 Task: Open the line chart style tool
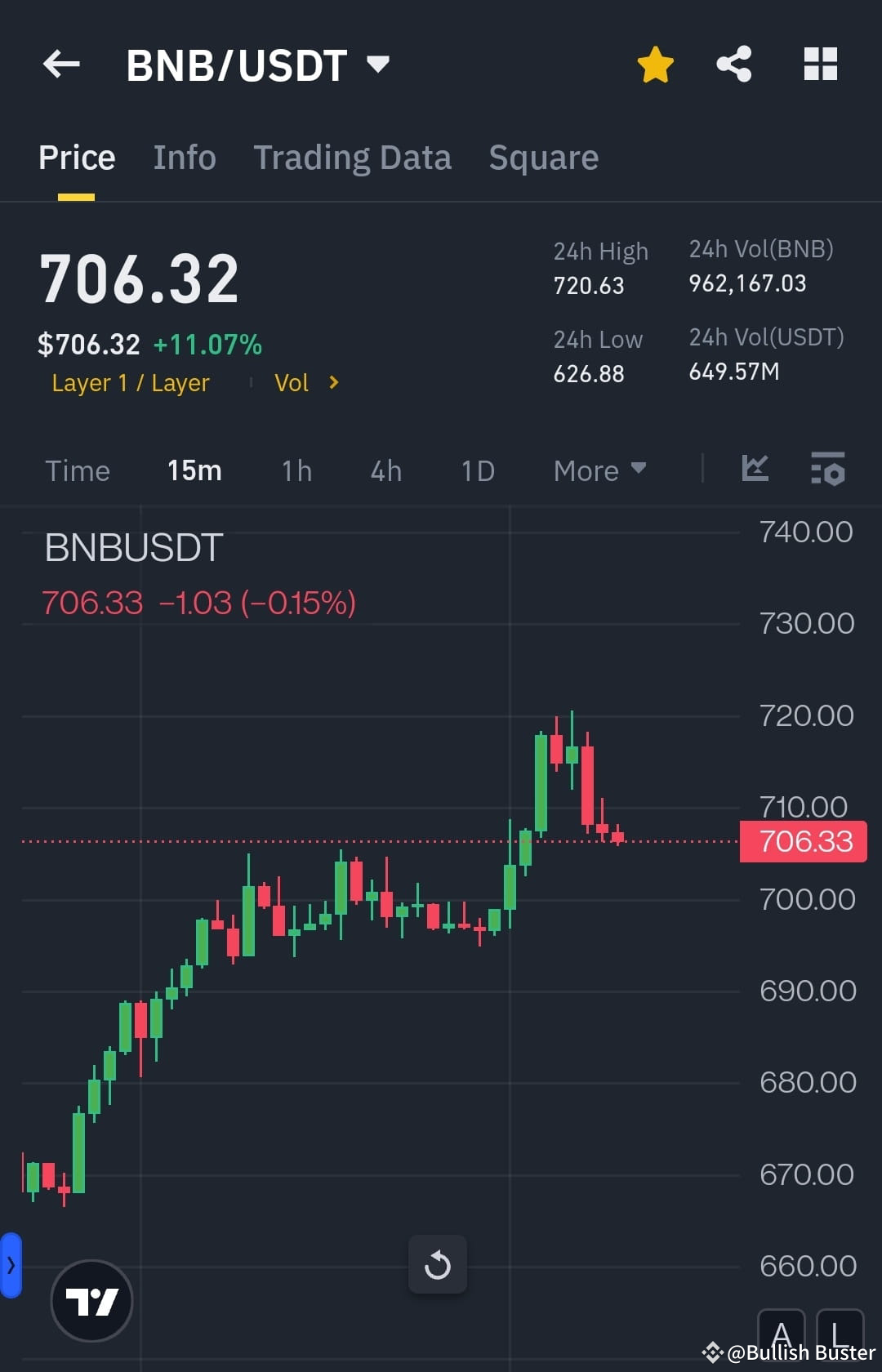pyautogui.click(x=755, y=470)
